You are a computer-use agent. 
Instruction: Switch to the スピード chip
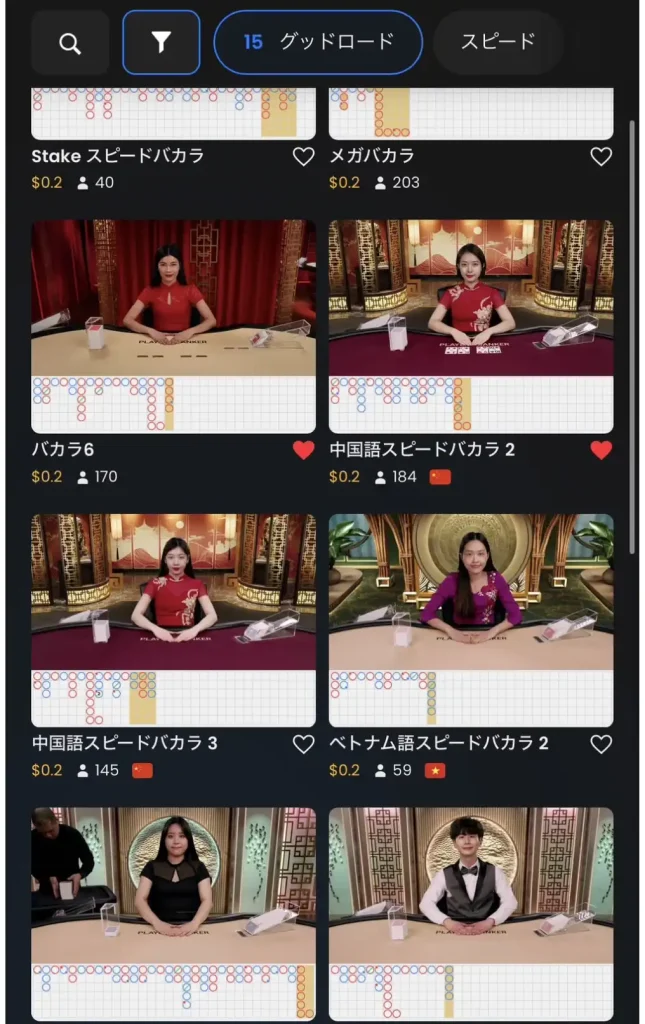497,42
